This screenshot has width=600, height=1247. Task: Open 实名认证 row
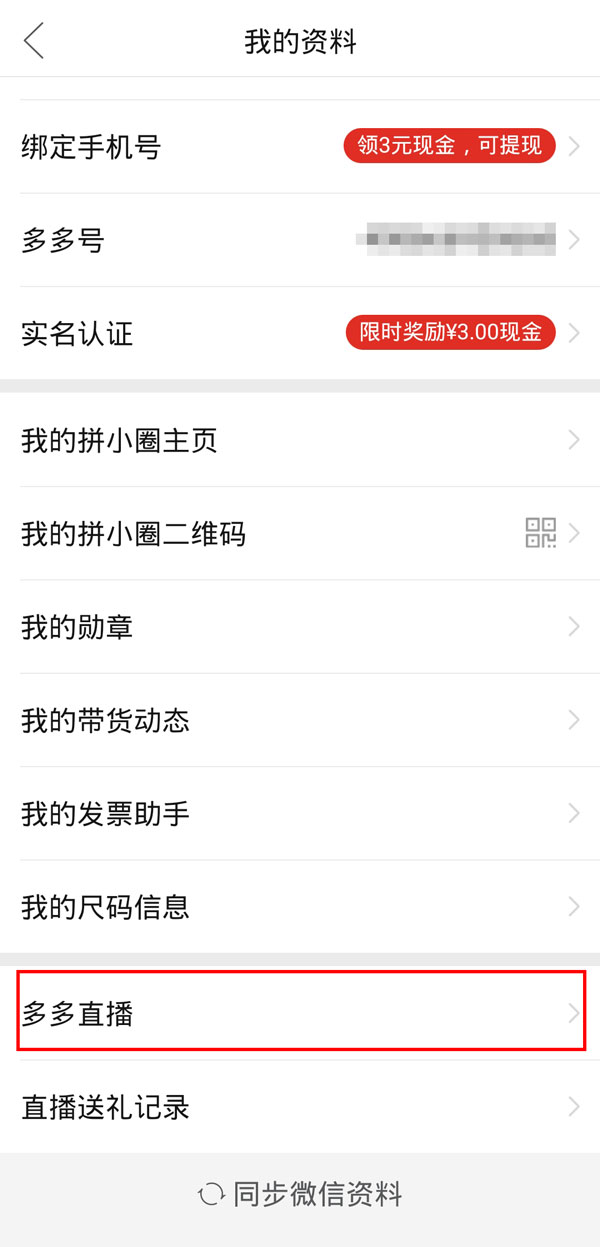click(x=300, y=333)
